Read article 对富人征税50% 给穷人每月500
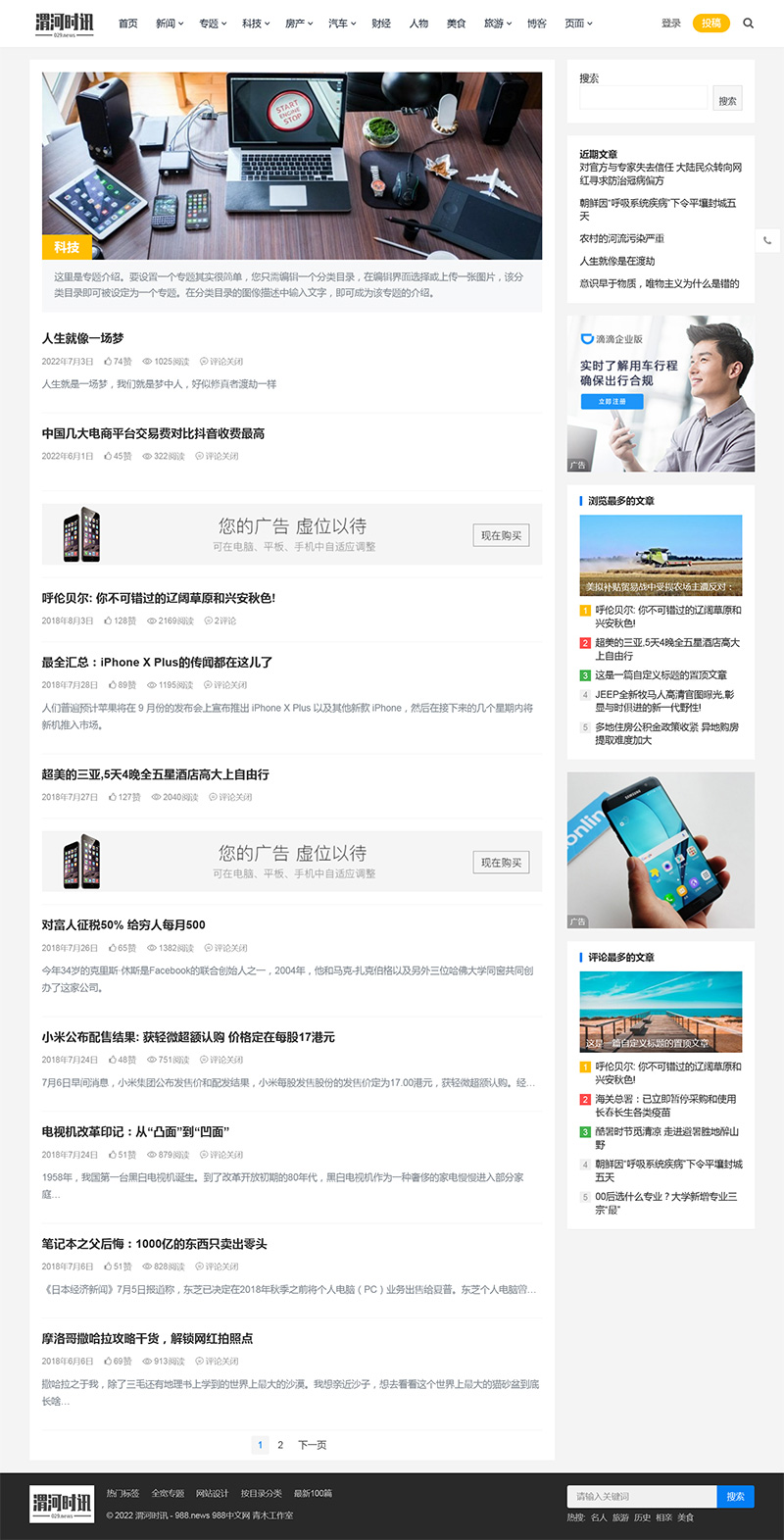The image size is (784, 1540). tap(123, 924)
